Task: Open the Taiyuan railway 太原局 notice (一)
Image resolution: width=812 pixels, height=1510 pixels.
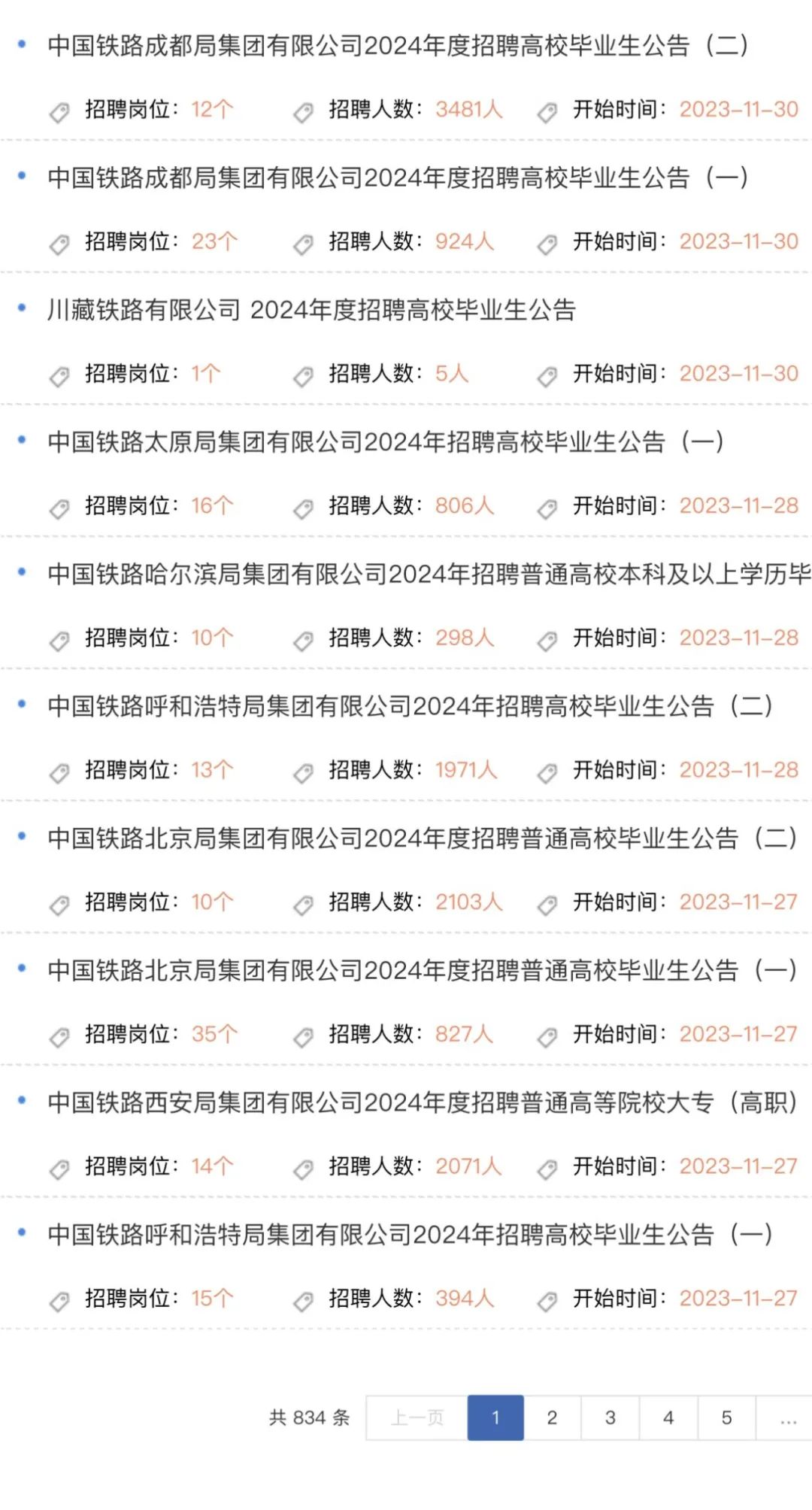Action: pos(386,442)
